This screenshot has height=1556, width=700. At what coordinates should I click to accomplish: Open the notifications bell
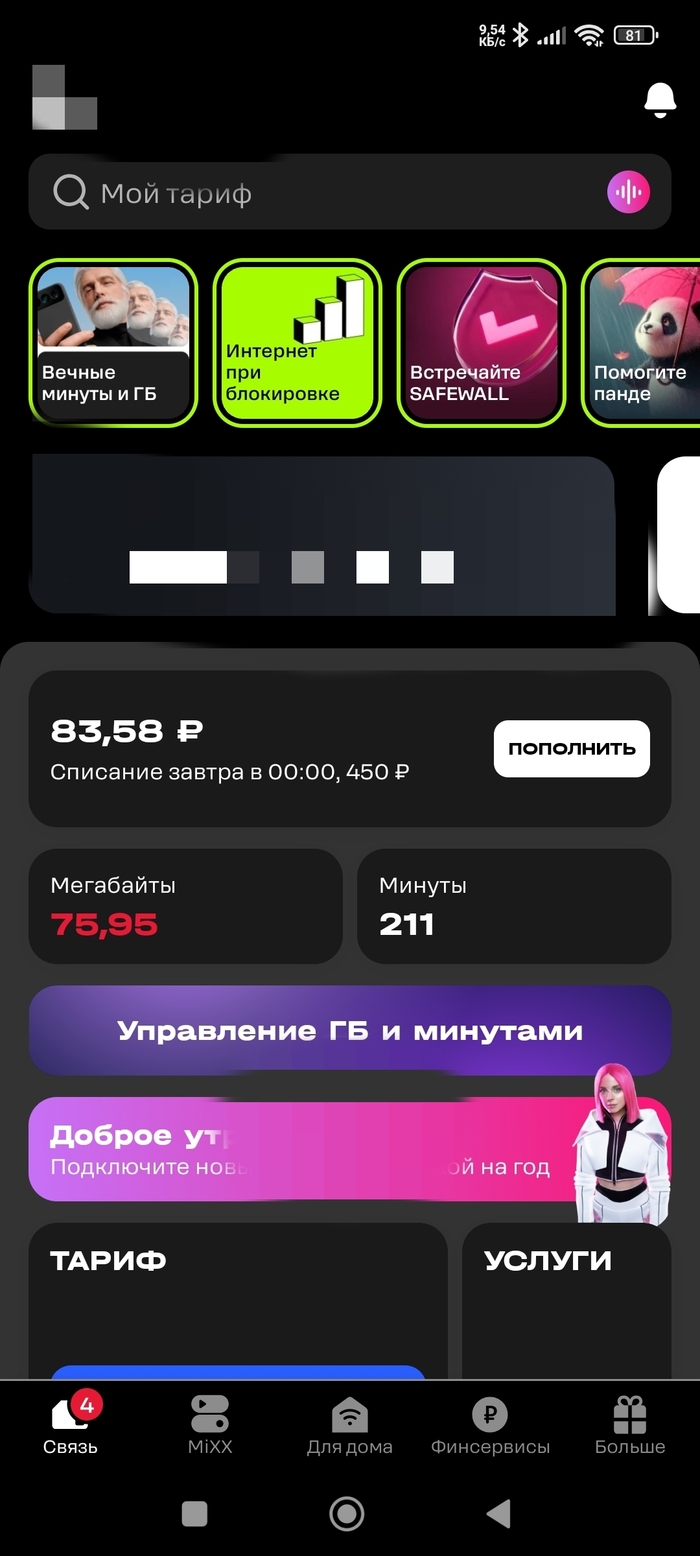tap(659, 100)
